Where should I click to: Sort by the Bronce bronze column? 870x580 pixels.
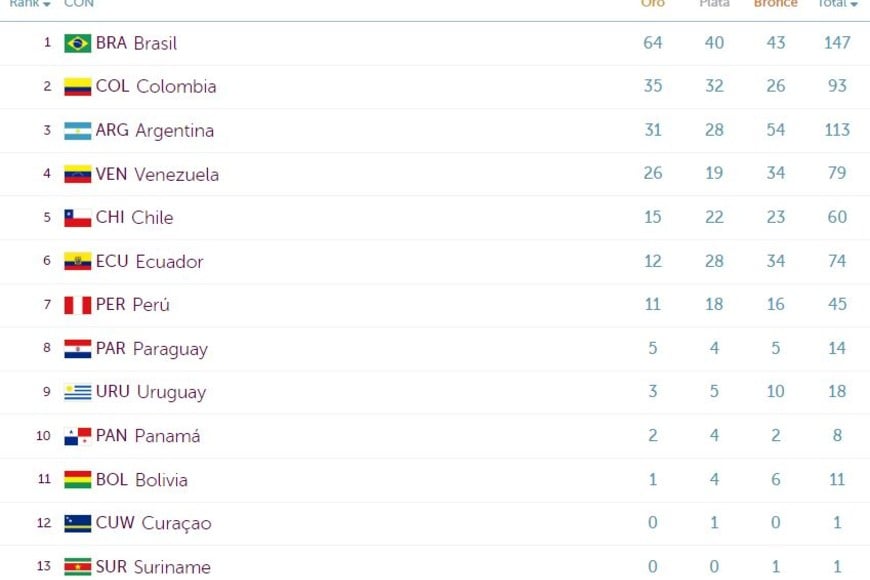point(775,4)
